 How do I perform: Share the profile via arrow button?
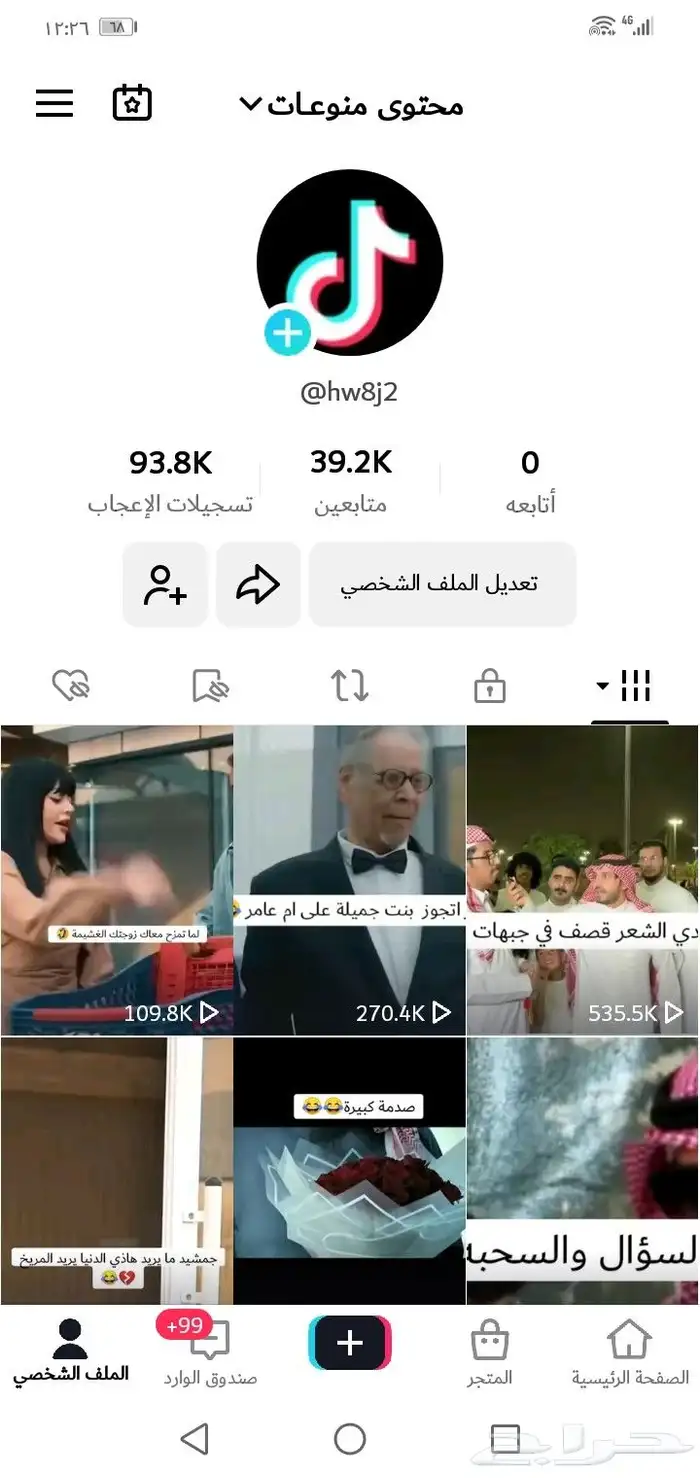coord(258,585)
